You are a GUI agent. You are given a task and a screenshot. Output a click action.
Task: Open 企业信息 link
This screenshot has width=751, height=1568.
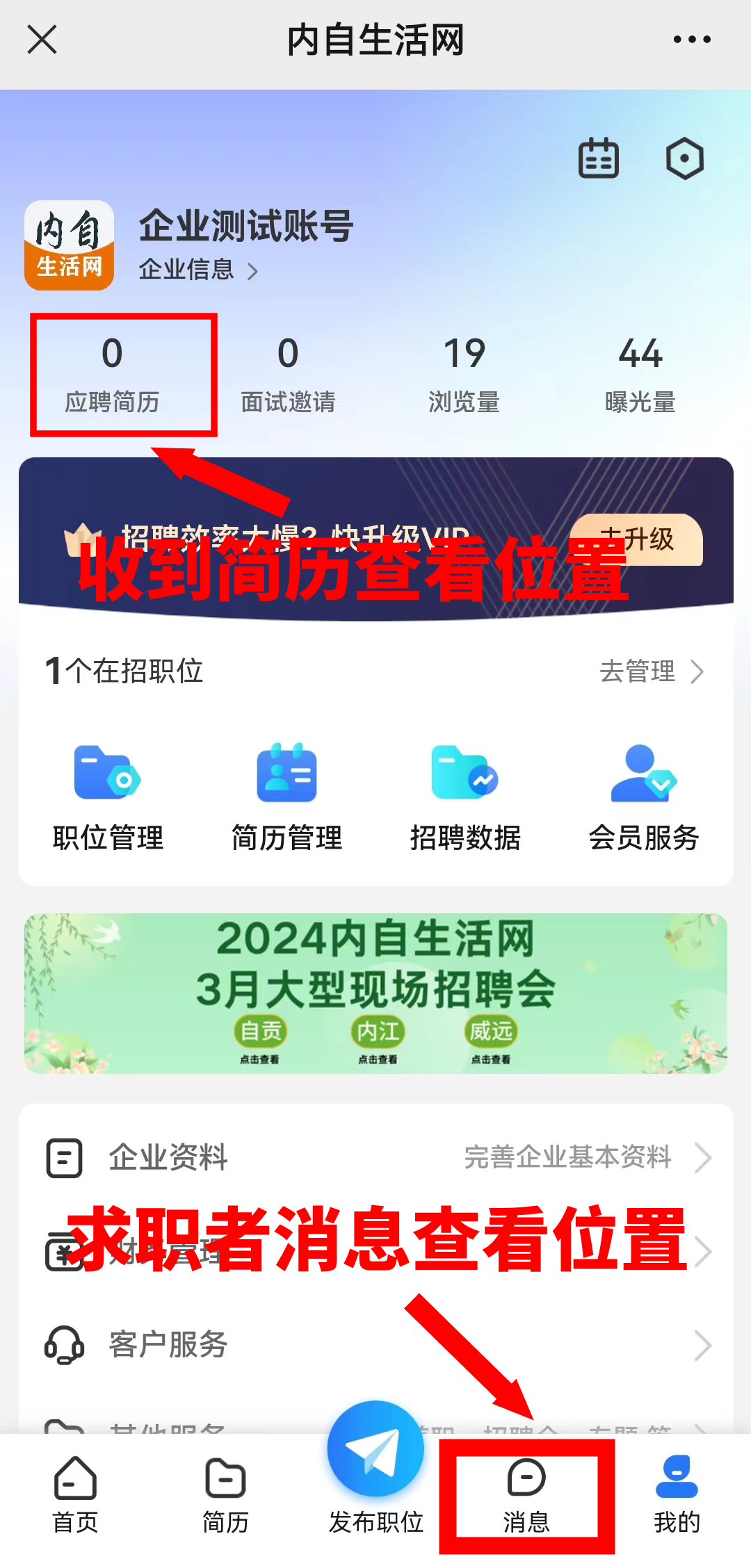[x=198, y=270]
